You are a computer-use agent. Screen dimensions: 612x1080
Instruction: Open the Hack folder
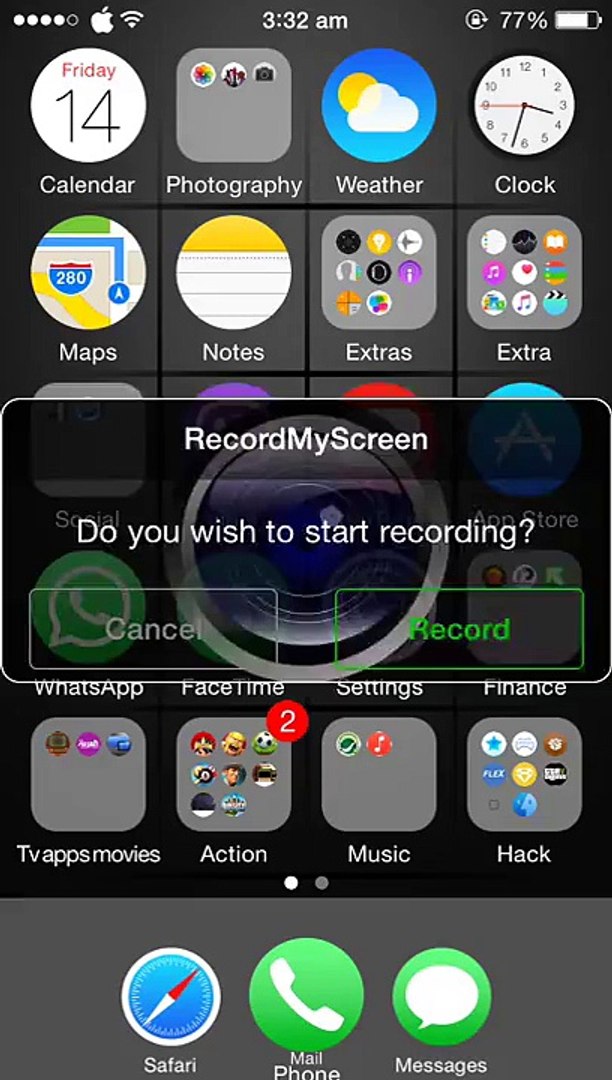(524, 774)
